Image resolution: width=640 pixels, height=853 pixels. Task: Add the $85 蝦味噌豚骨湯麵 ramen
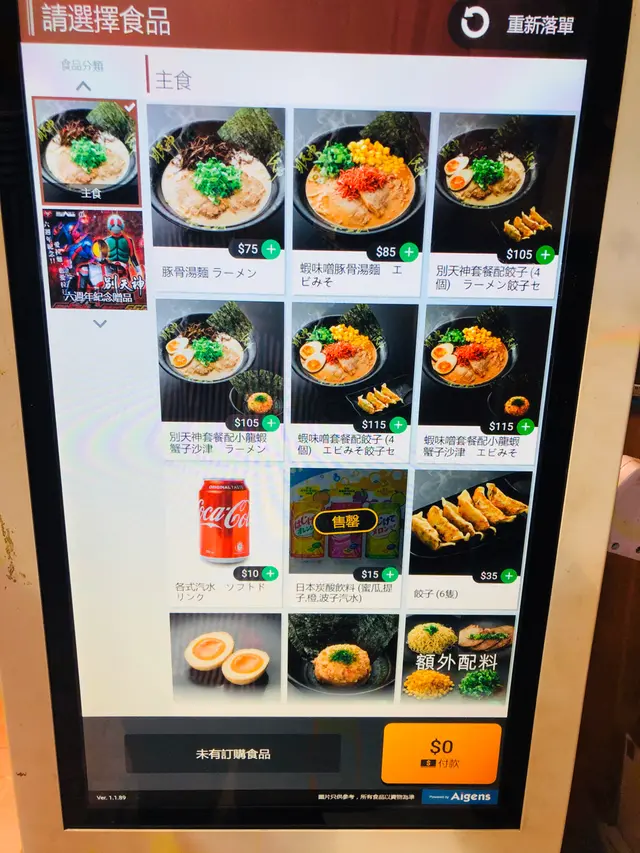click(x=408, y=252)
